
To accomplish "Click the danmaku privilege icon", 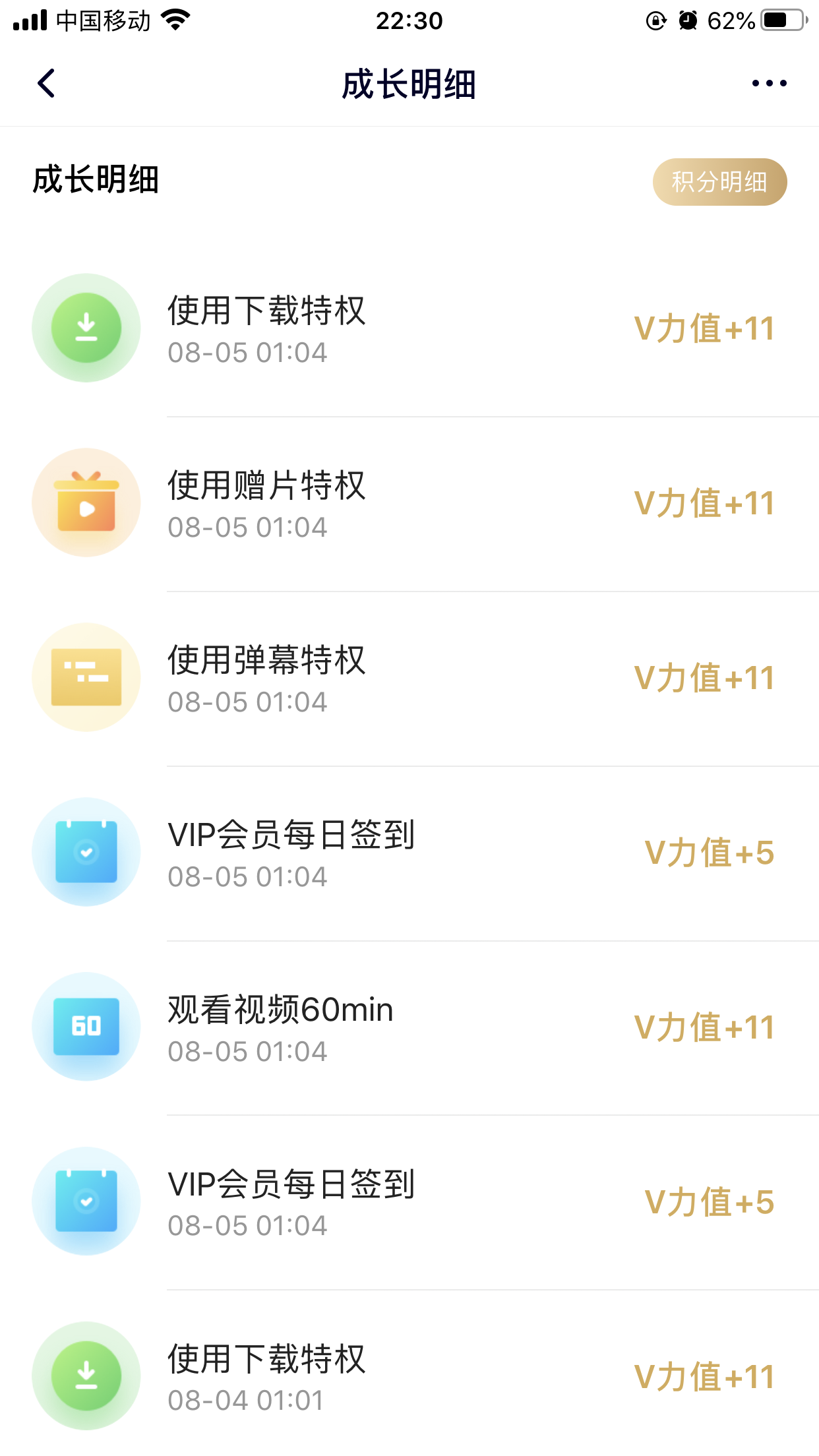I will click(86, 677).
